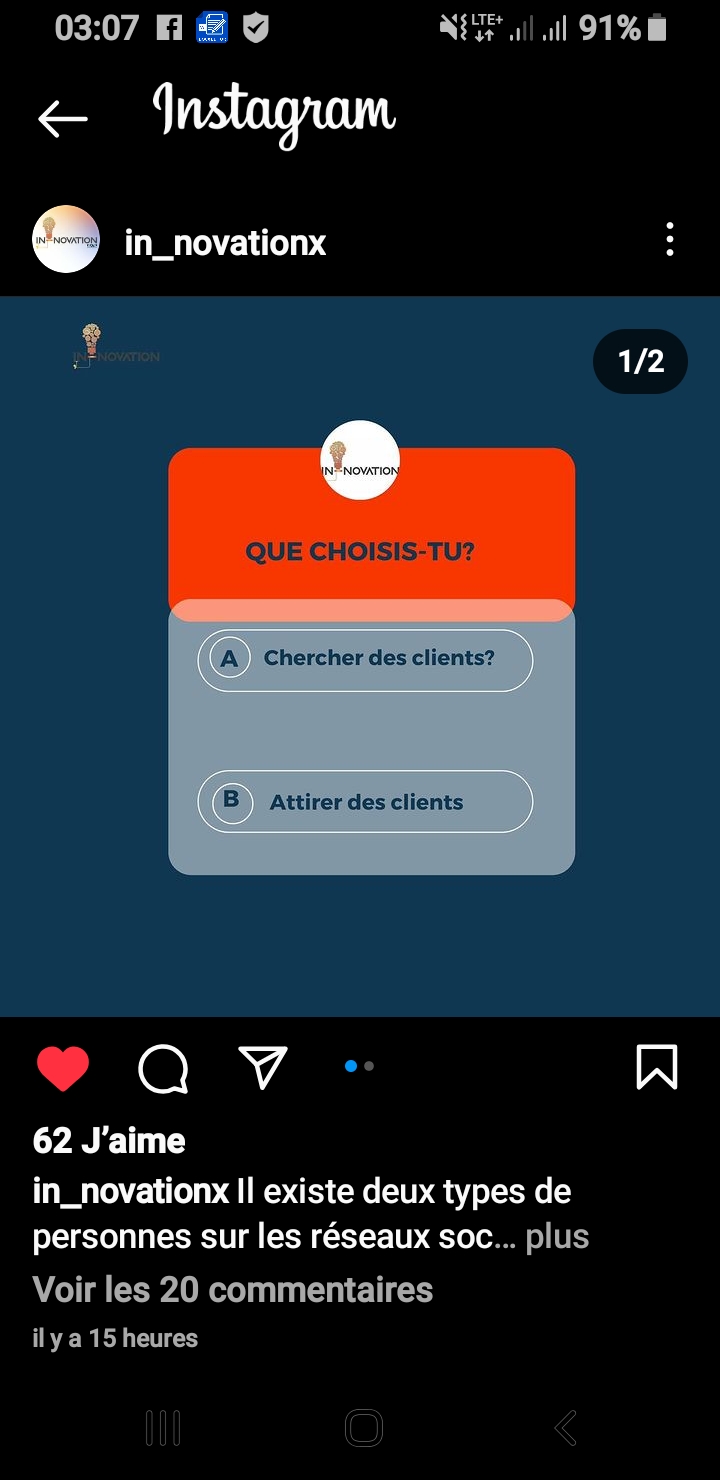The image size is (720, 1480).
Task: Tap the post image tile
Action: click(360, 656)
